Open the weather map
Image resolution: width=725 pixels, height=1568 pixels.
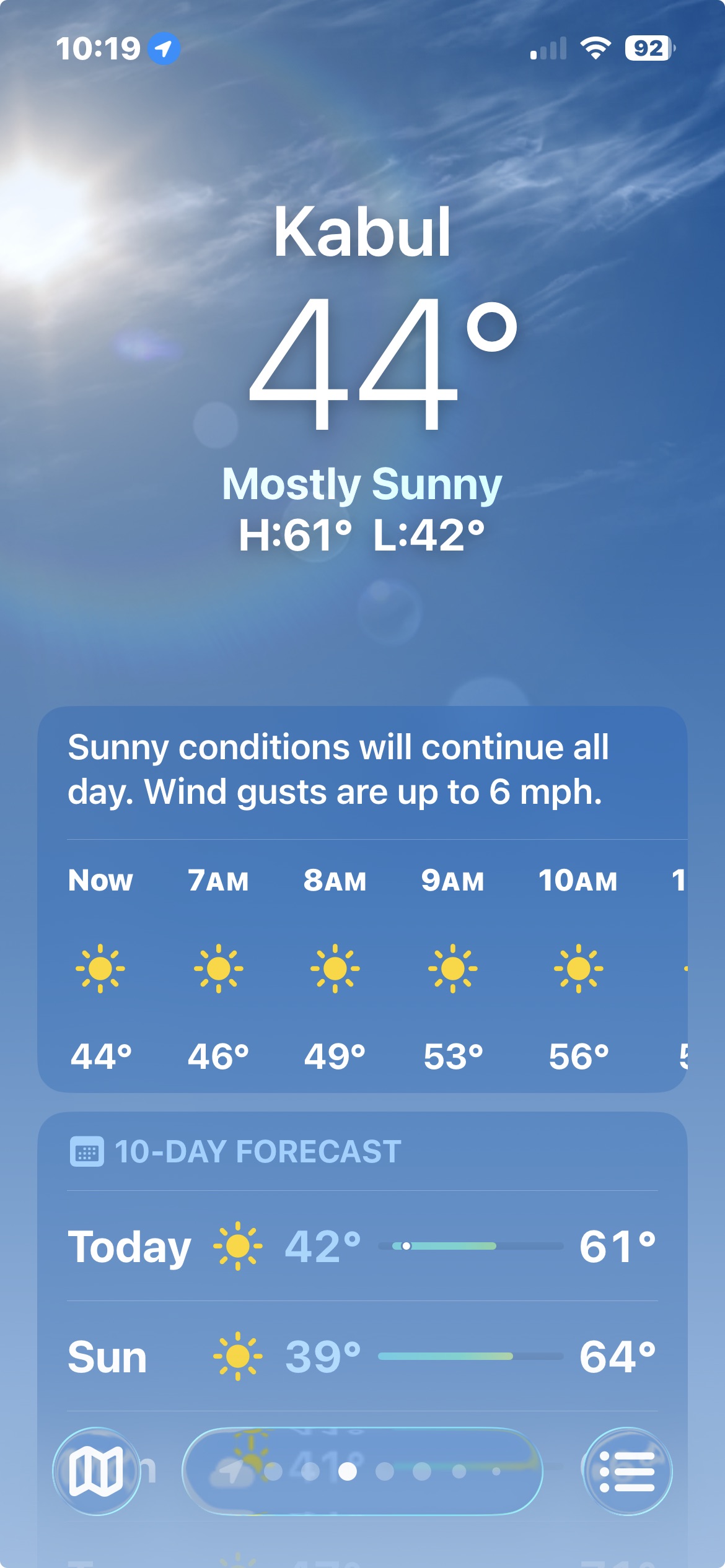(96, 1471)
